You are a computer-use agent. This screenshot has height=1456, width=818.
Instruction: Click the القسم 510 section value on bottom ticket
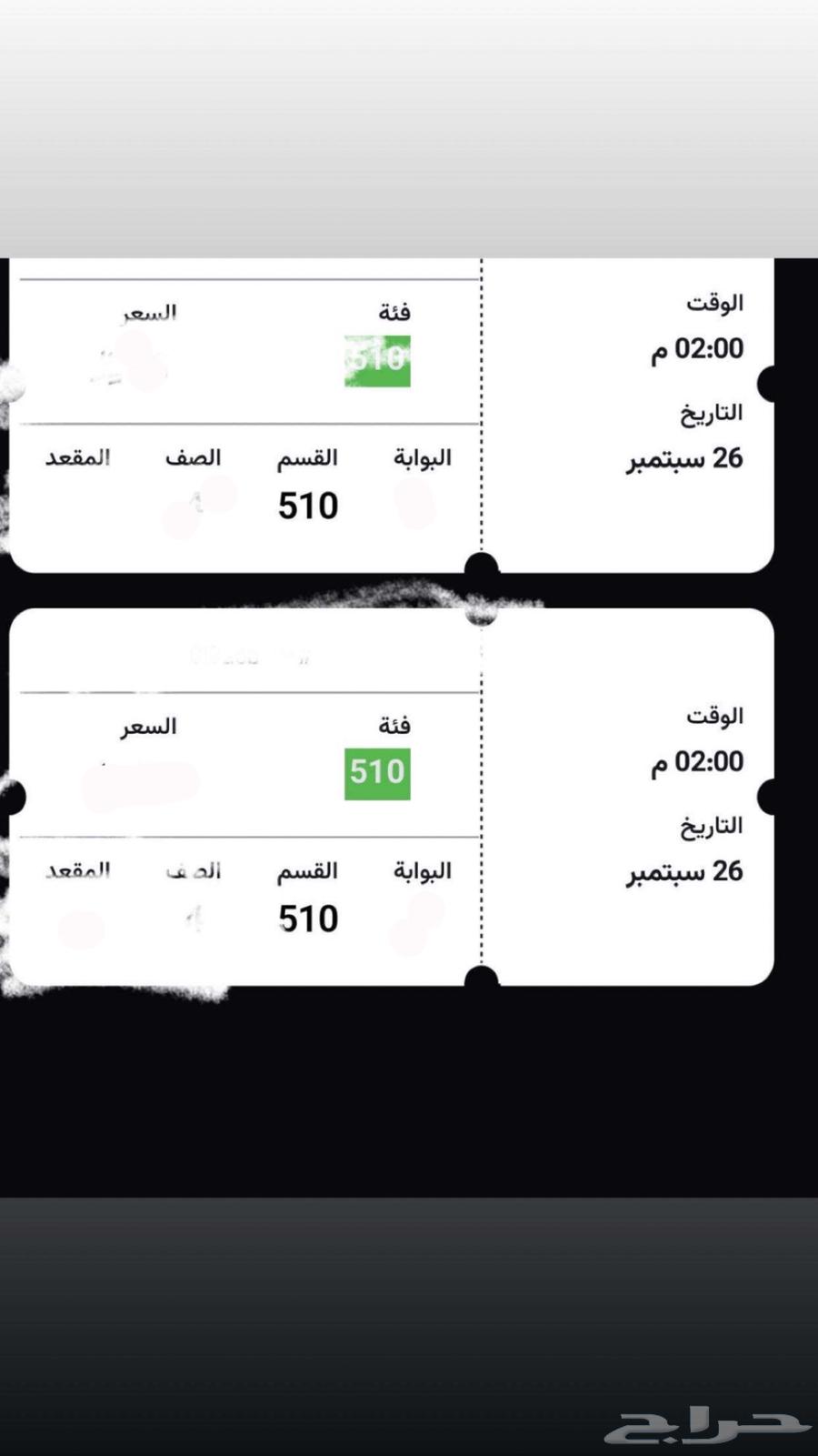click(x=307, y=919)
